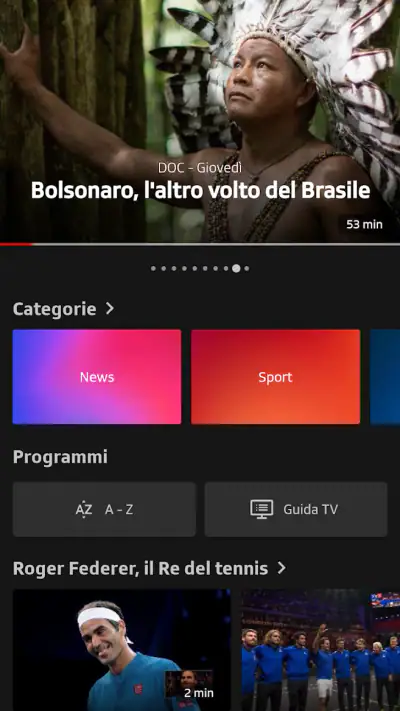Play the 2 min smiling Federer video
The image size is (400, 711).
(122, 650)
